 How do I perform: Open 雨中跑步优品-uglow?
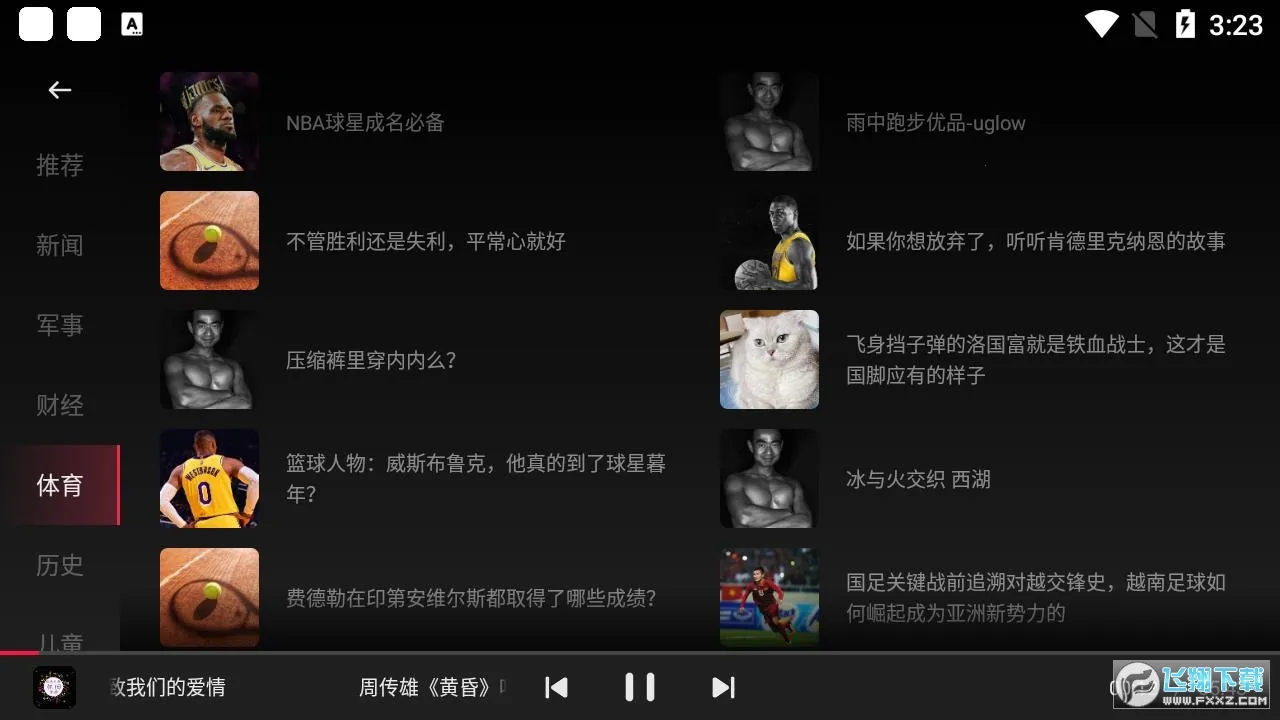pos(935,123)
